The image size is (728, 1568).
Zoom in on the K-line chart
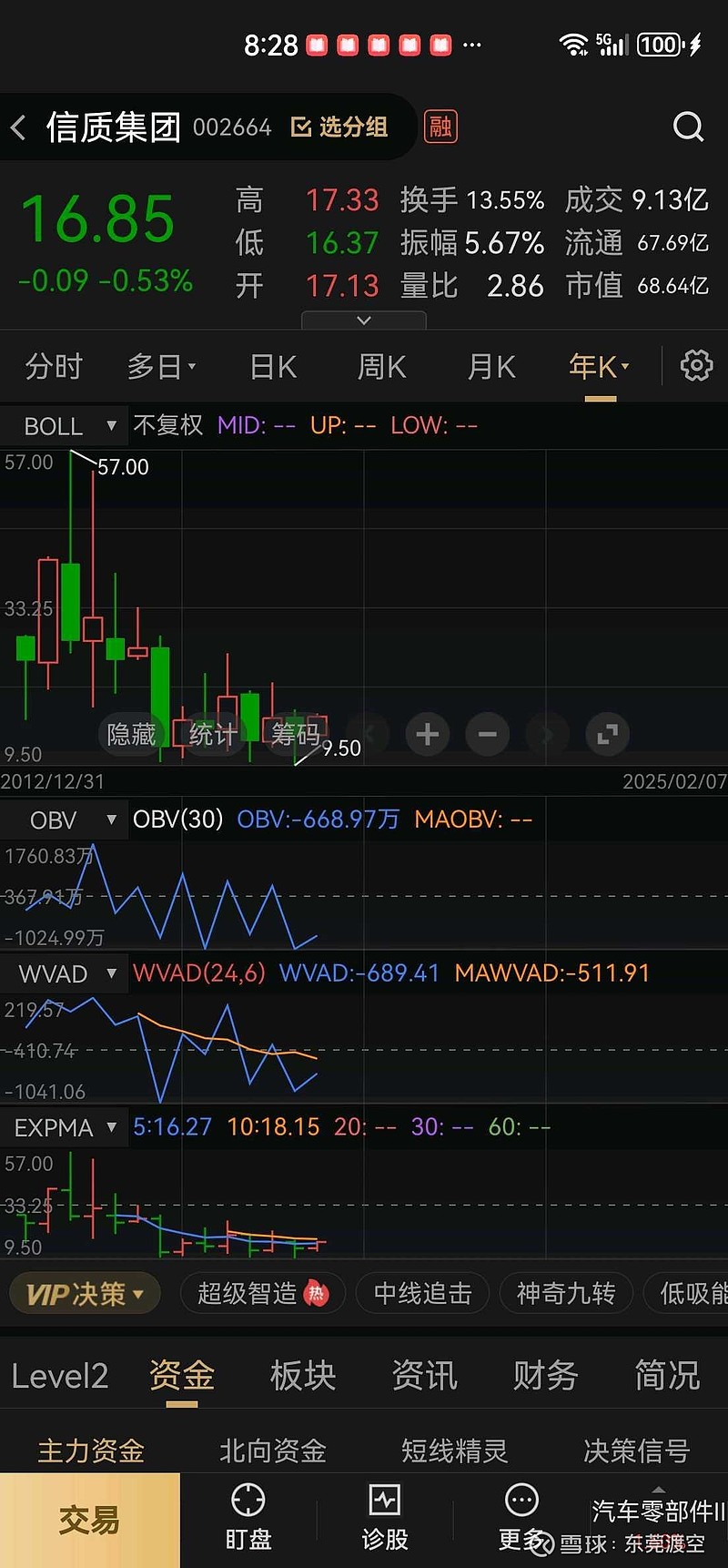427,734
